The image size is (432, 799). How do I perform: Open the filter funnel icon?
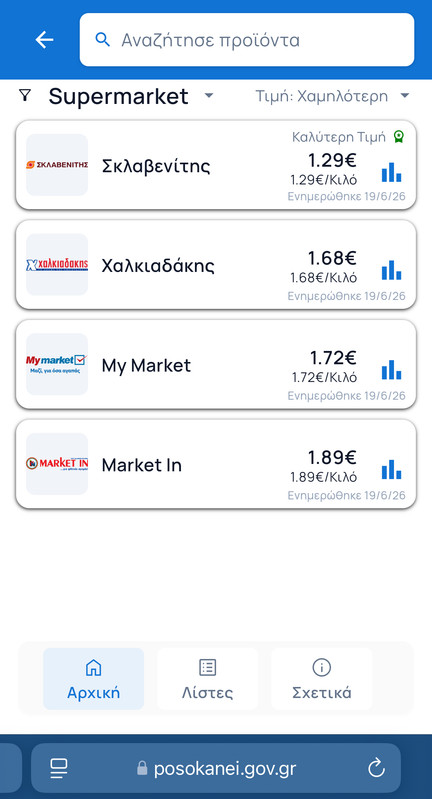pyautogui.click(x=24, y=95)
